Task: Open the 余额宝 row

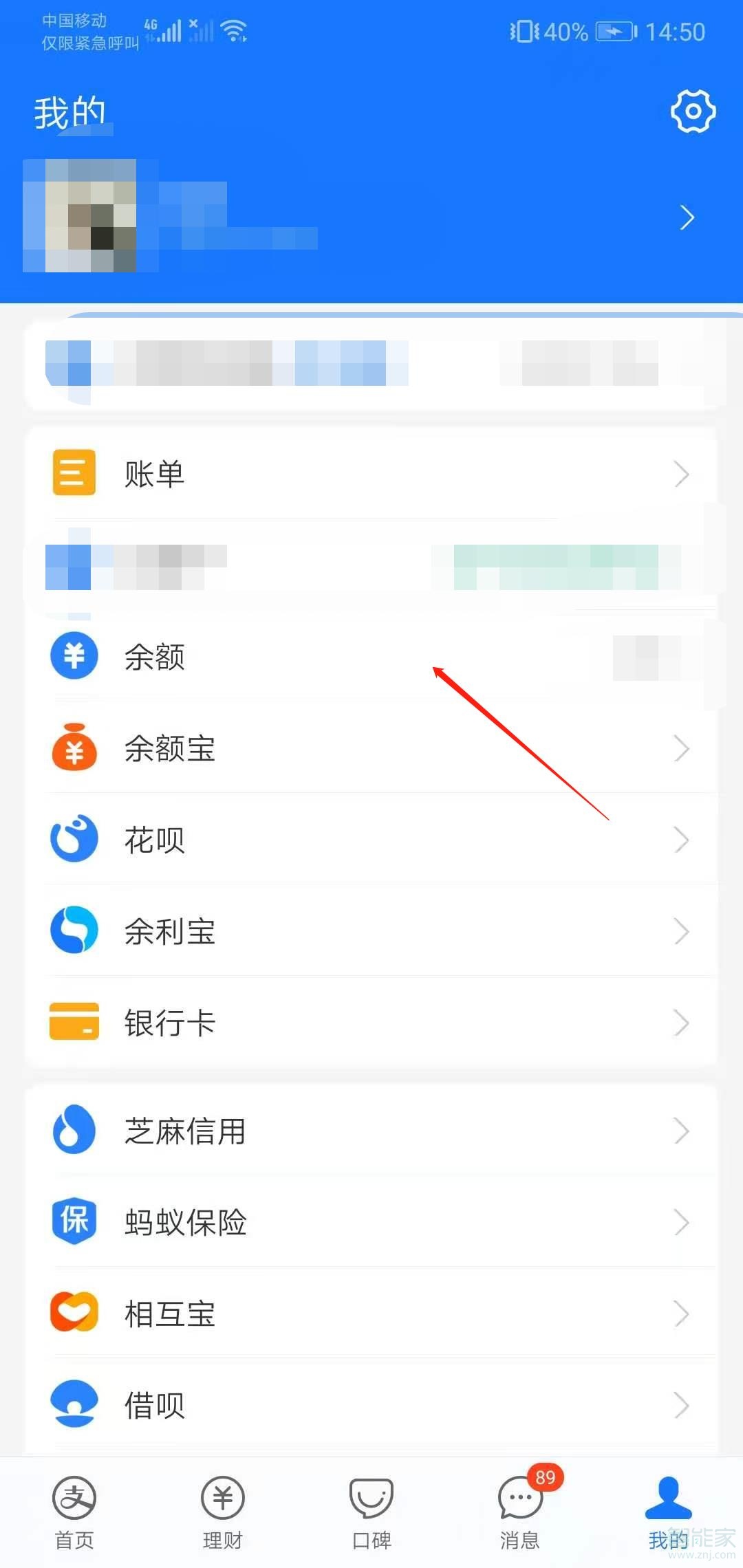Action: click(371, 748)
